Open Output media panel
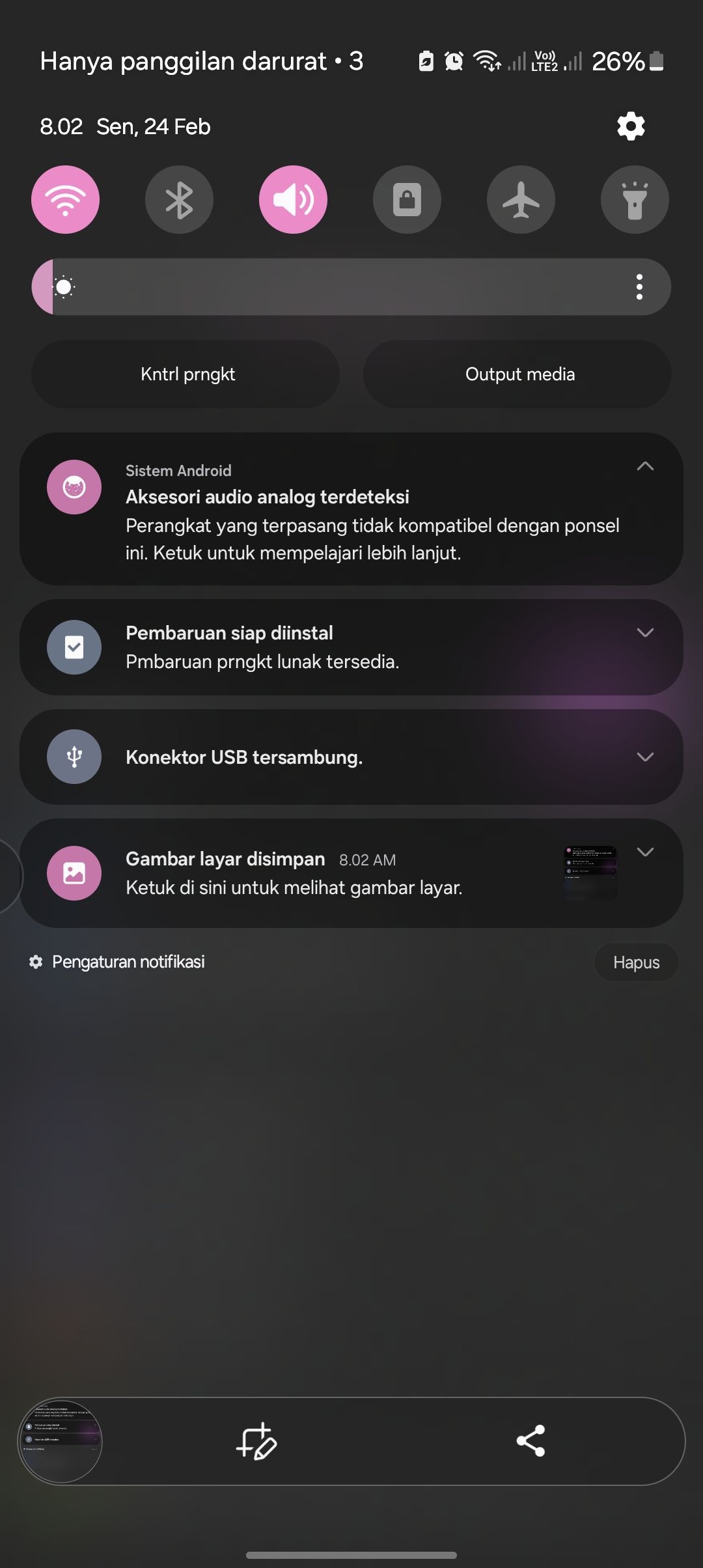The image size is (703, 1568). (519, 374)
